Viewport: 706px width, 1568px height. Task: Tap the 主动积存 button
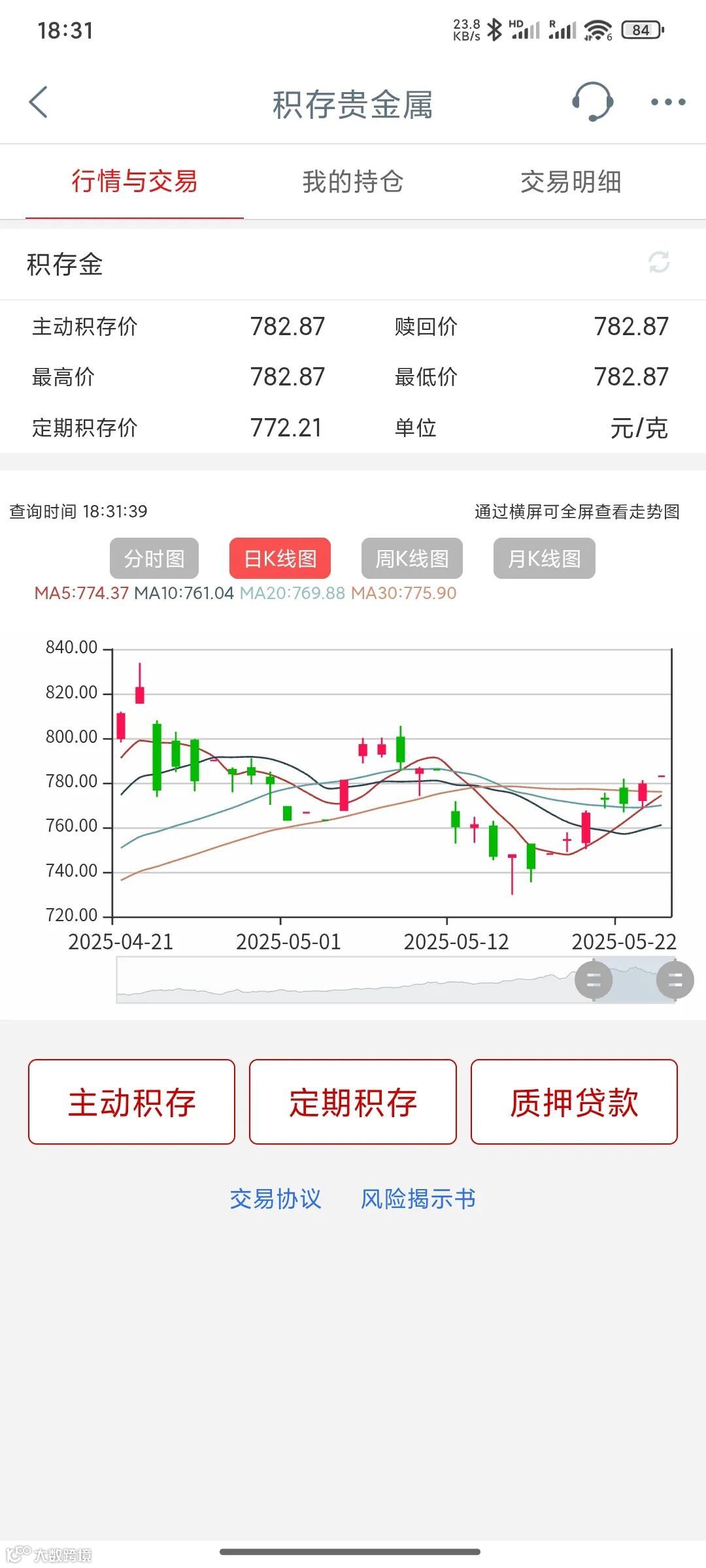coord(131,1102)
